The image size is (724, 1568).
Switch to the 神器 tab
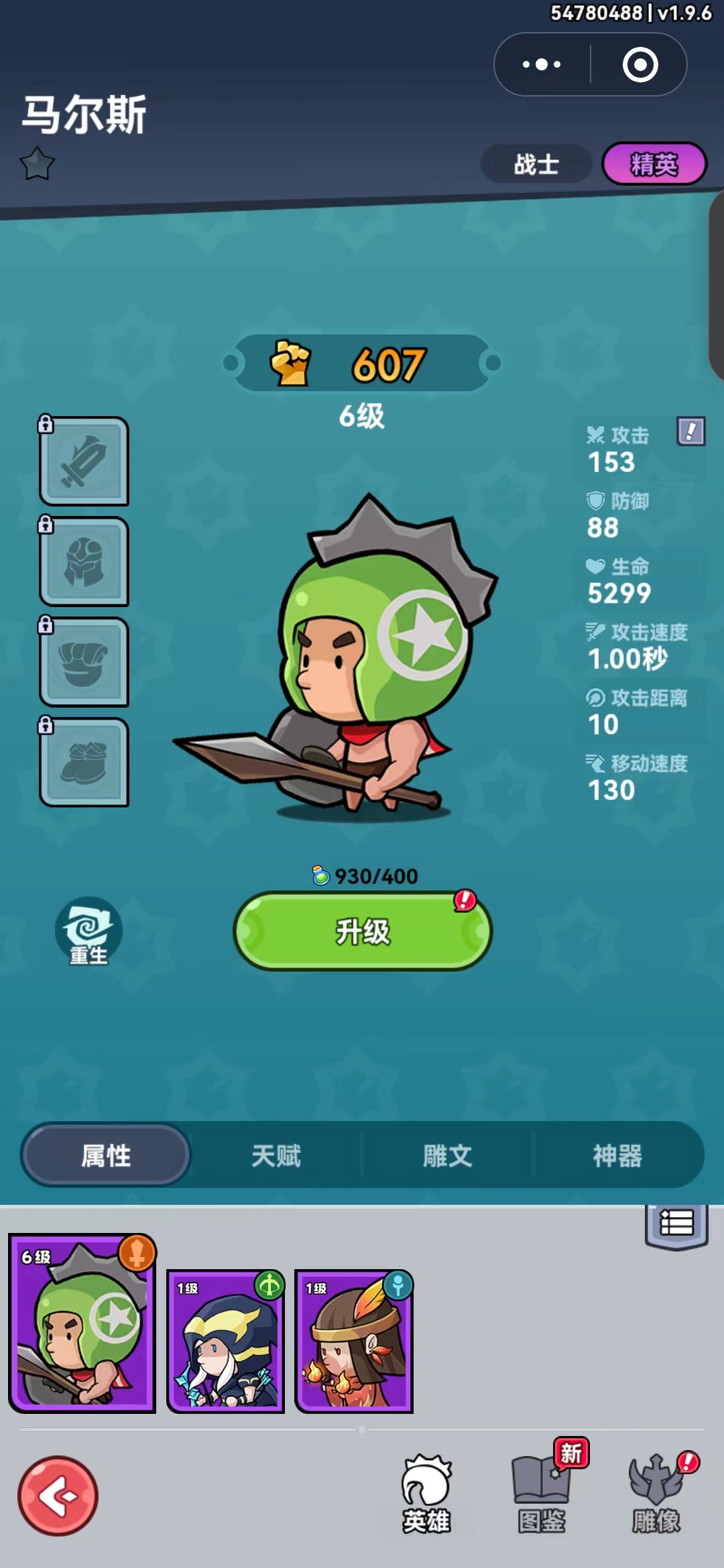pyautogui.click(x=617, y=1156)
